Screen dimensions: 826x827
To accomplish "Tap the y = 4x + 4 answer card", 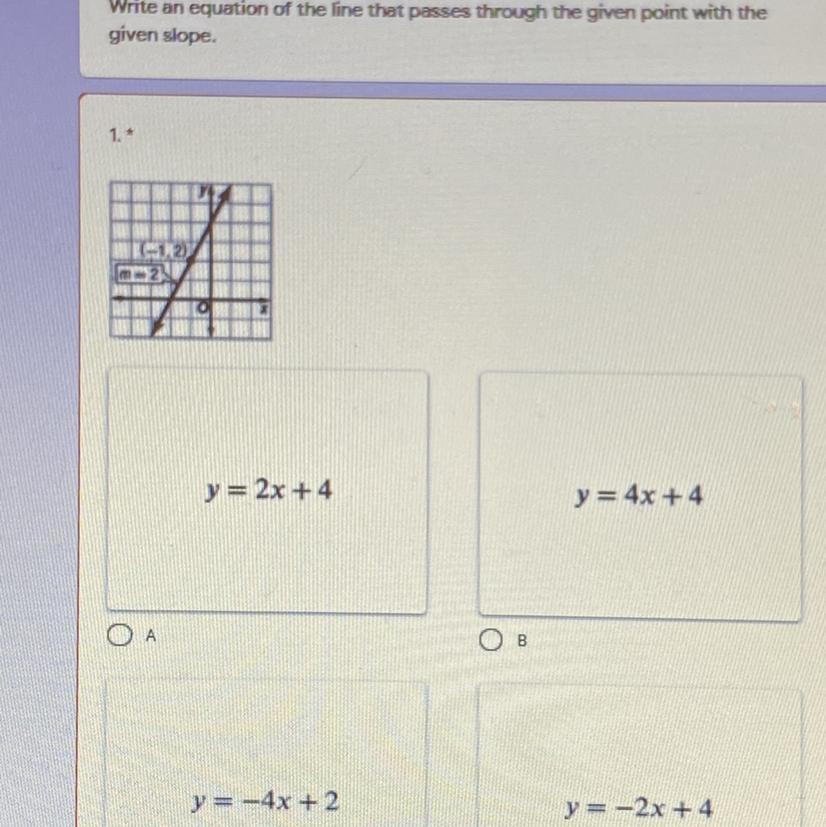I will click(x=640, y=497).
